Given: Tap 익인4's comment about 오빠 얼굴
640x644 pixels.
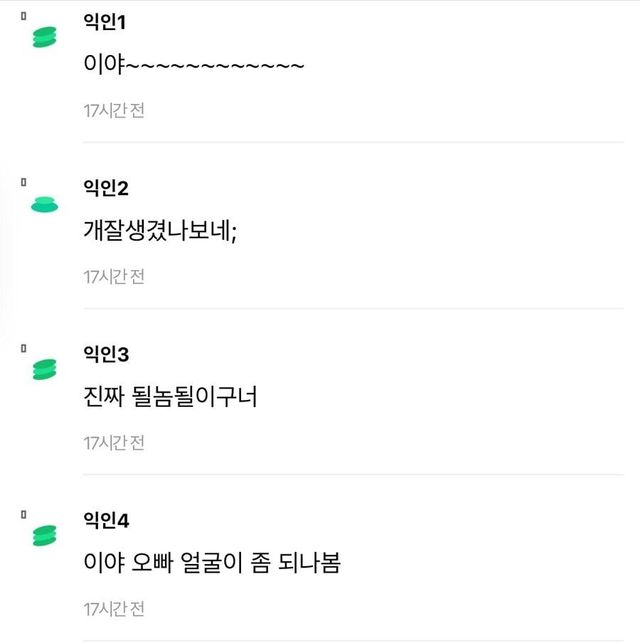Looking at the screenshot, I should (213, 563).
